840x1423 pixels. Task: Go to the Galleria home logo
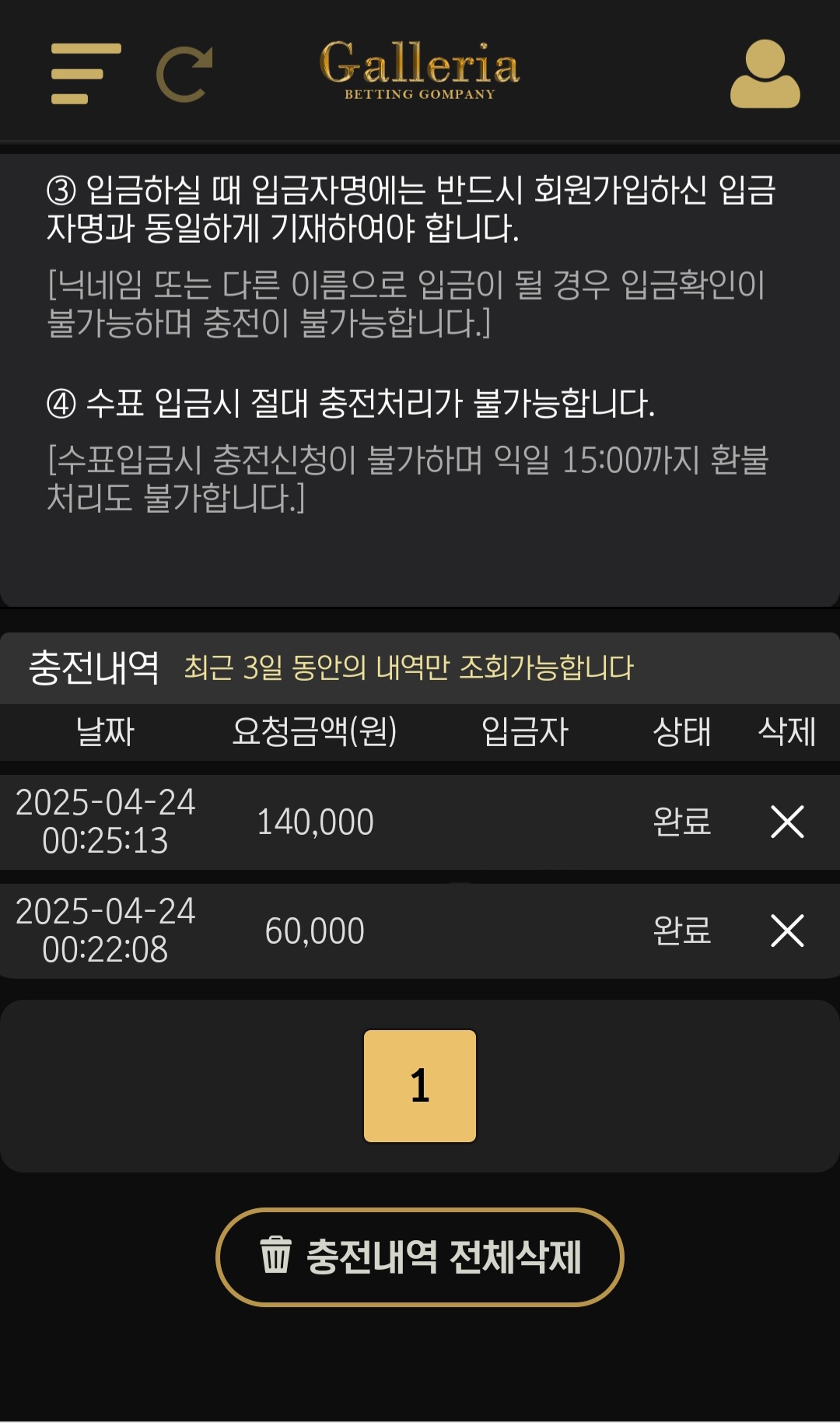click(419, 70)
